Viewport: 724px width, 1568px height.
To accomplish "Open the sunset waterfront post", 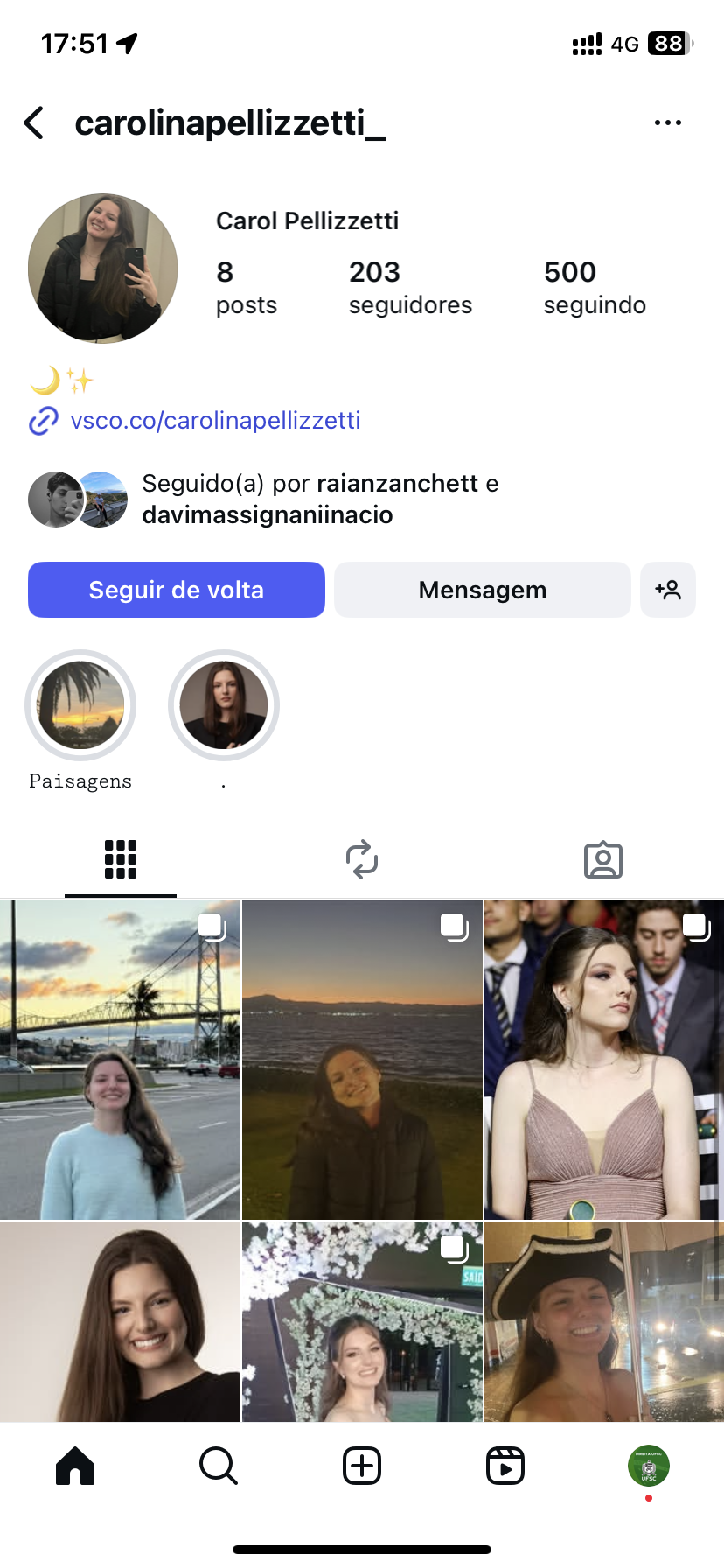I will coord(362,1059).
